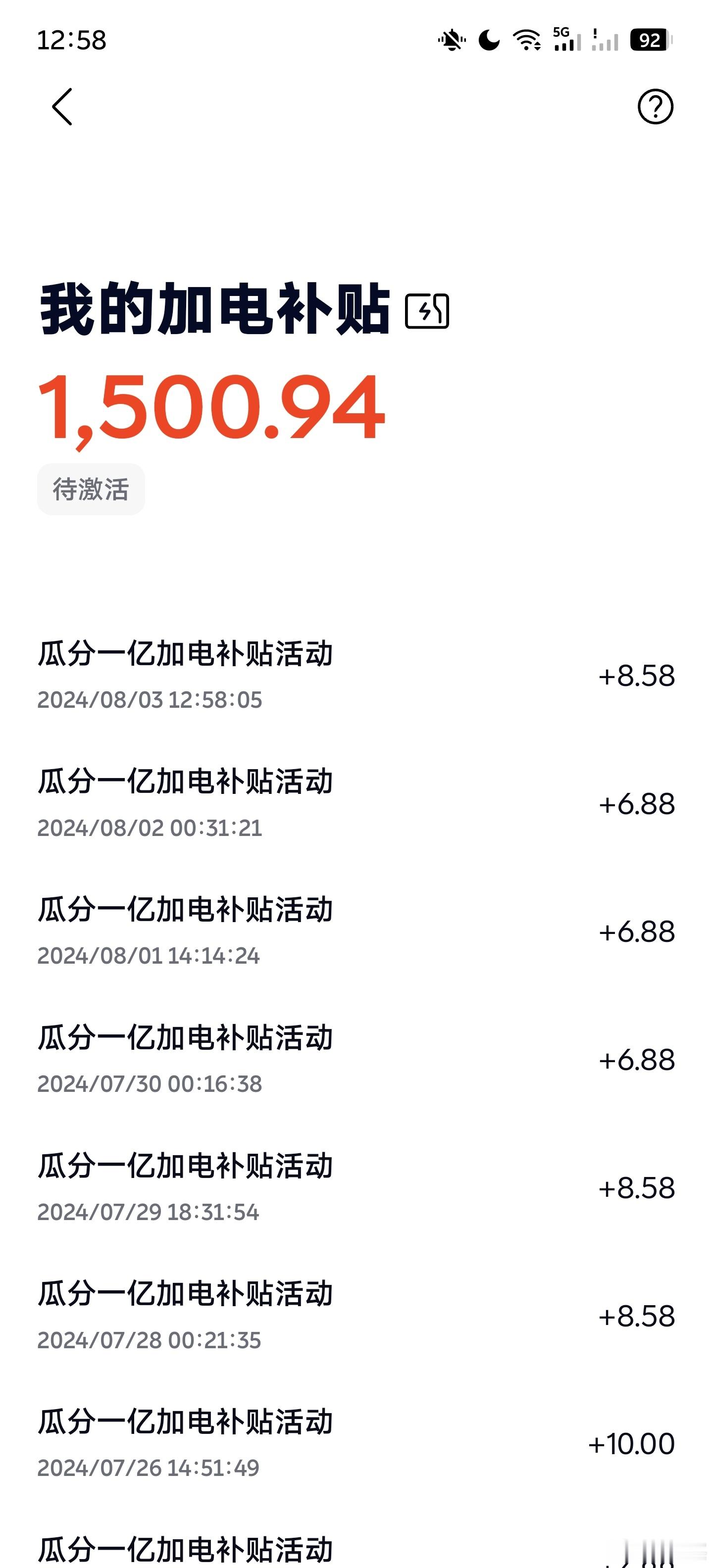The width and height of the screenshot is (713, 1568).
Task: Go back using the top-left arrow
Action: (62, 106)
